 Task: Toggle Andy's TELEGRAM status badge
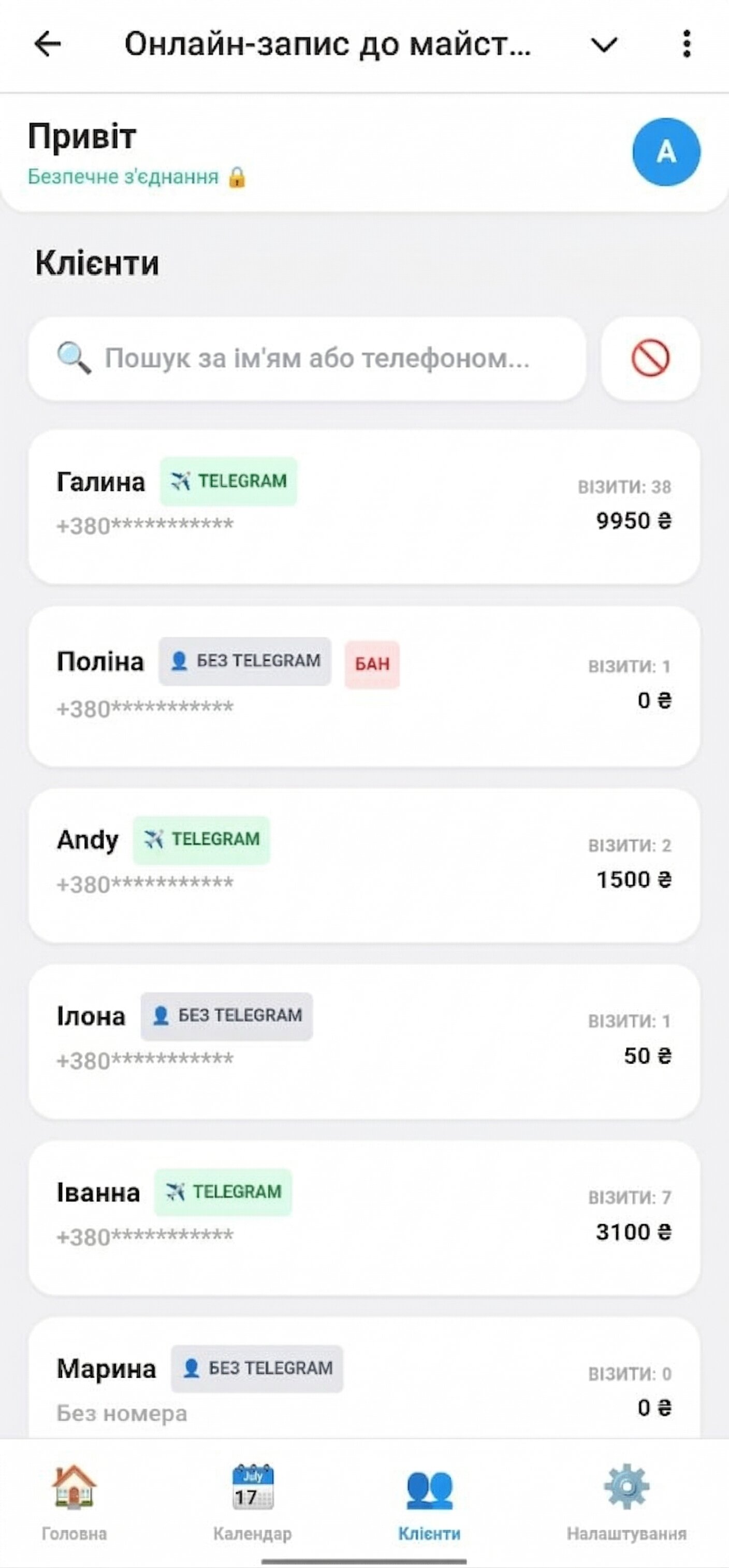pyautogui.click(x=202, y=839)
